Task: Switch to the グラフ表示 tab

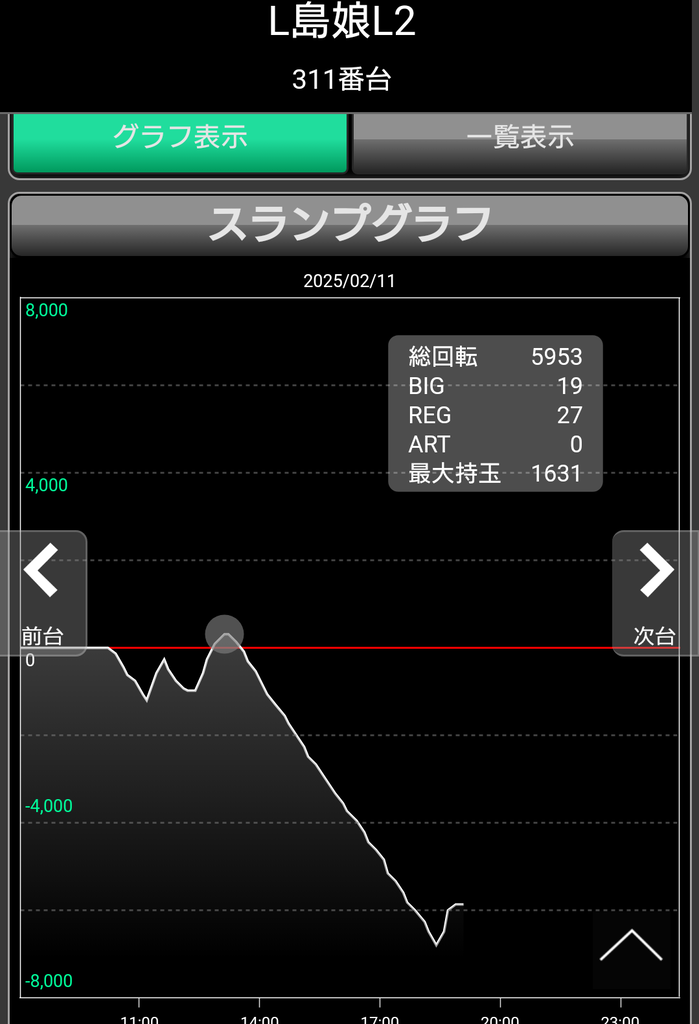Action: click(x=180, y=140)
